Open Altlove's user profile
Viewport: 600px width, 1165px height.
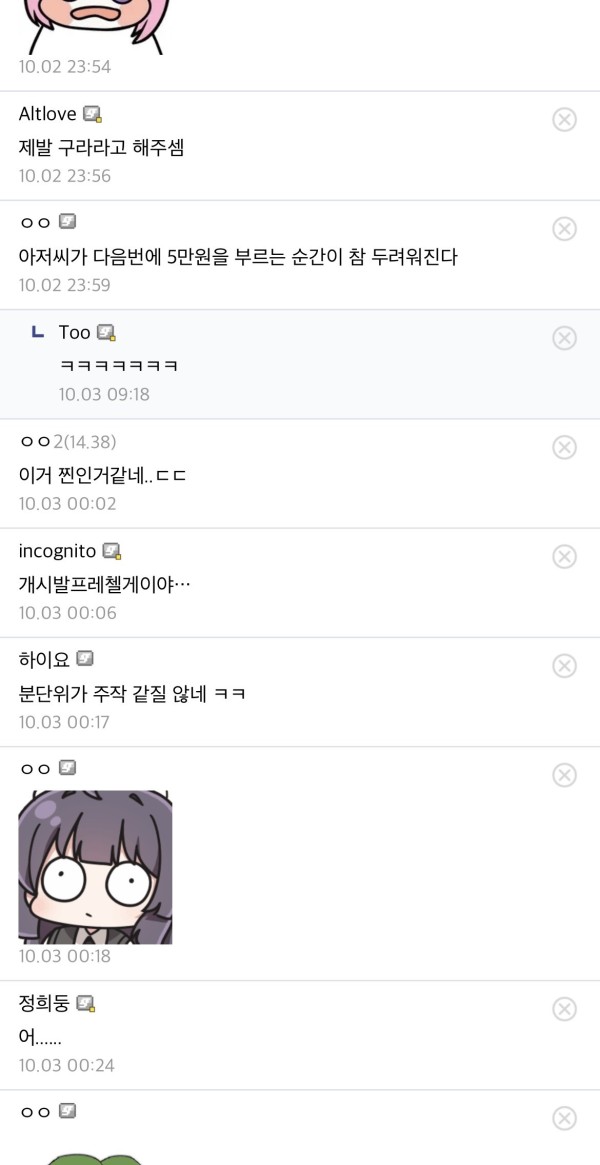click(x=47, y=114)
